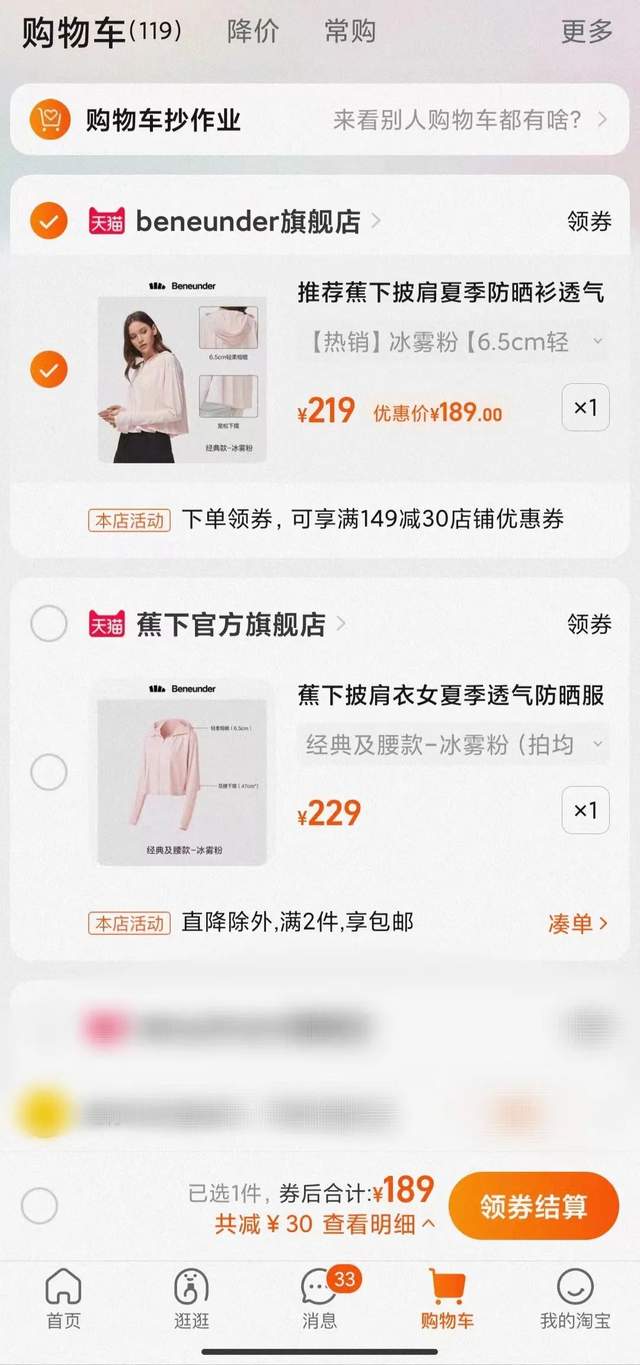
Task: Select the 蕉下披肩衣女夏季透气防晒服 item
Action: [48, 772]
